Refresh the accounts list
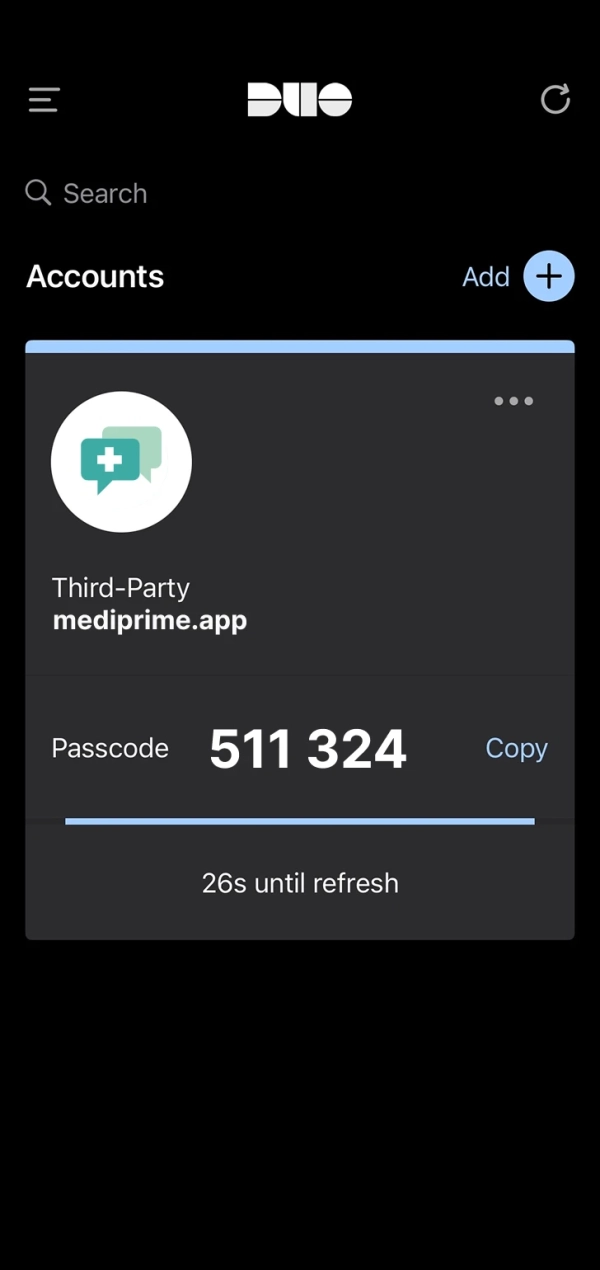The width and height of the screenshot is (600, 1270). (555, 99)
